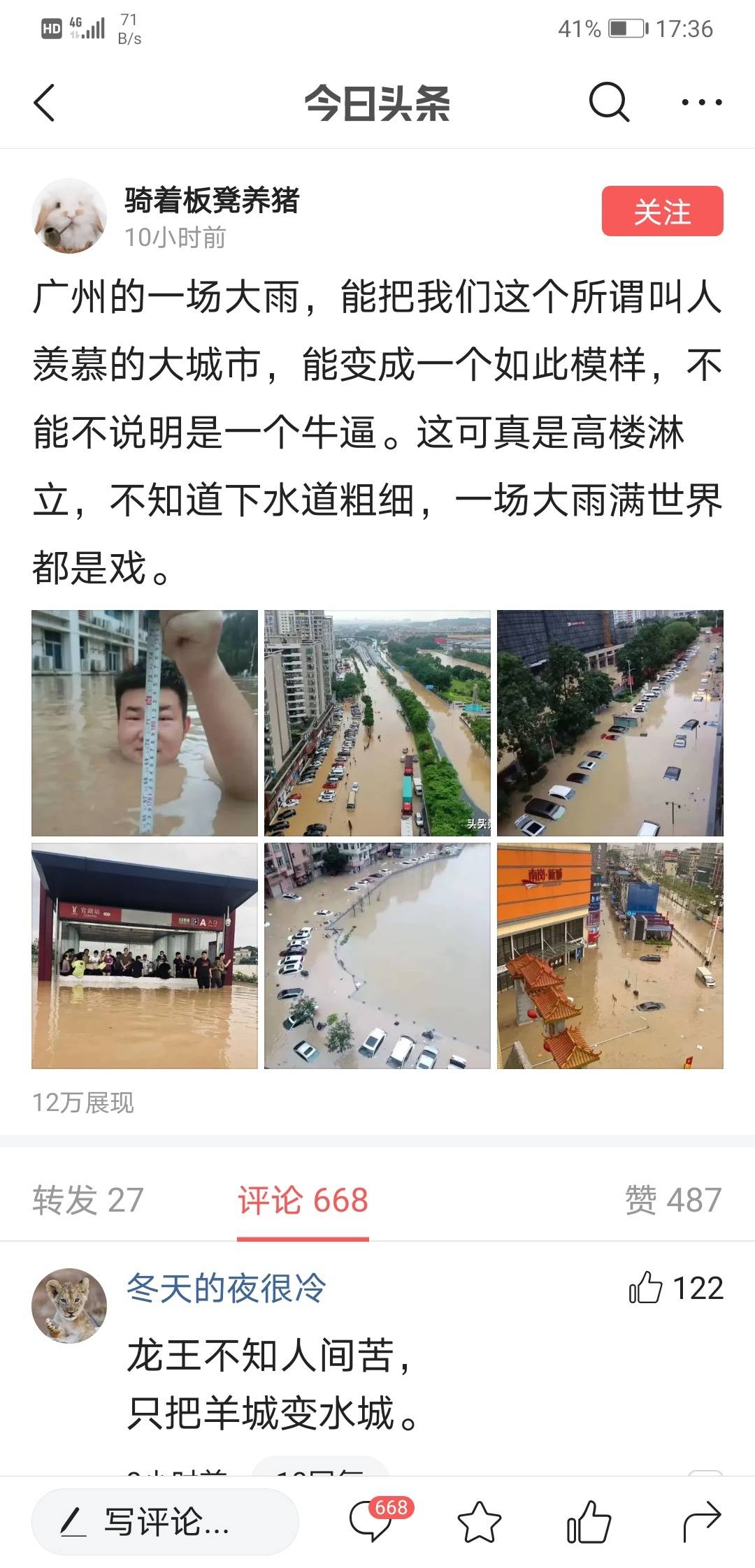
Task: Open 骑着板凳养猪's profile avatar
Action: (69, 215)
